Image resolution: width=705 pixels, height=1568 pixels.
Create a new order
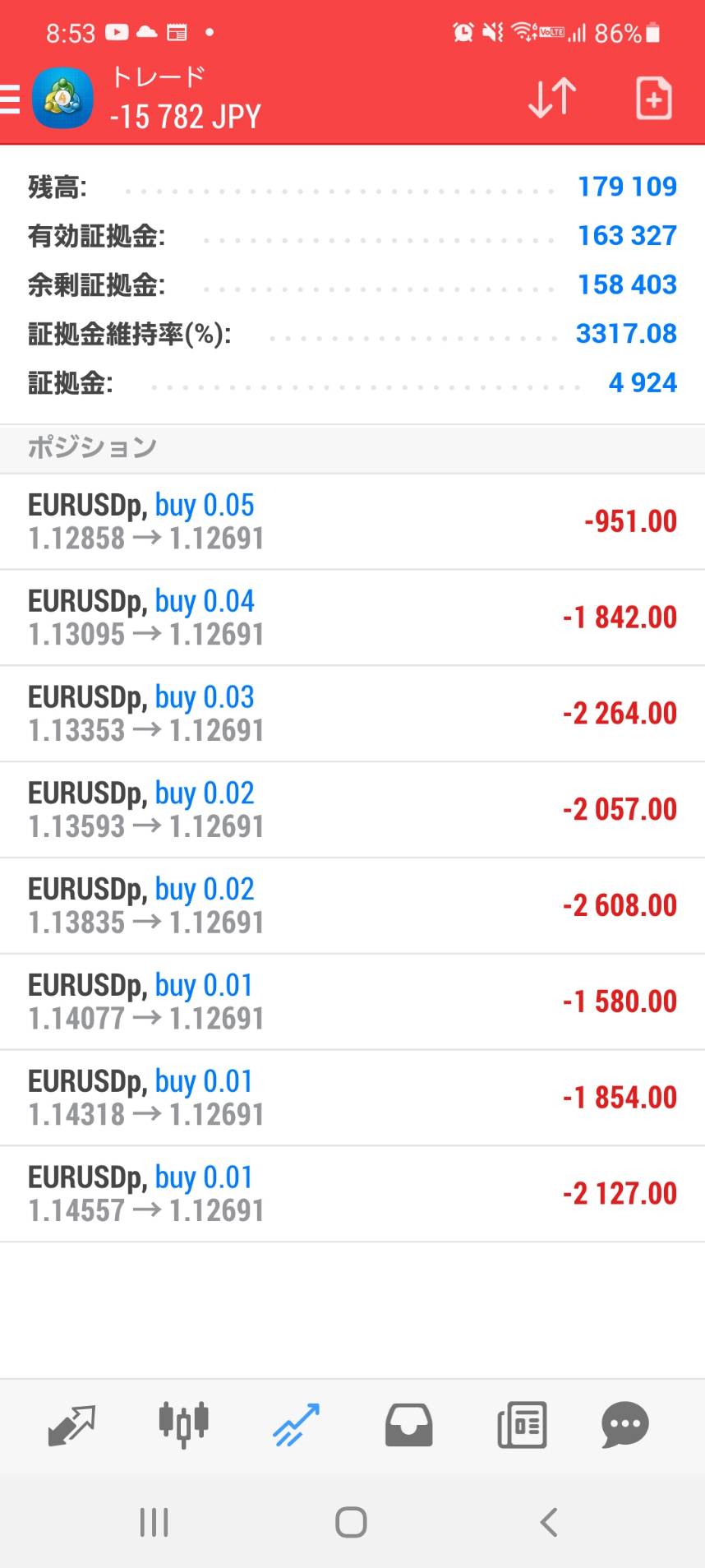pyautogui.click(x=654, y=99)
